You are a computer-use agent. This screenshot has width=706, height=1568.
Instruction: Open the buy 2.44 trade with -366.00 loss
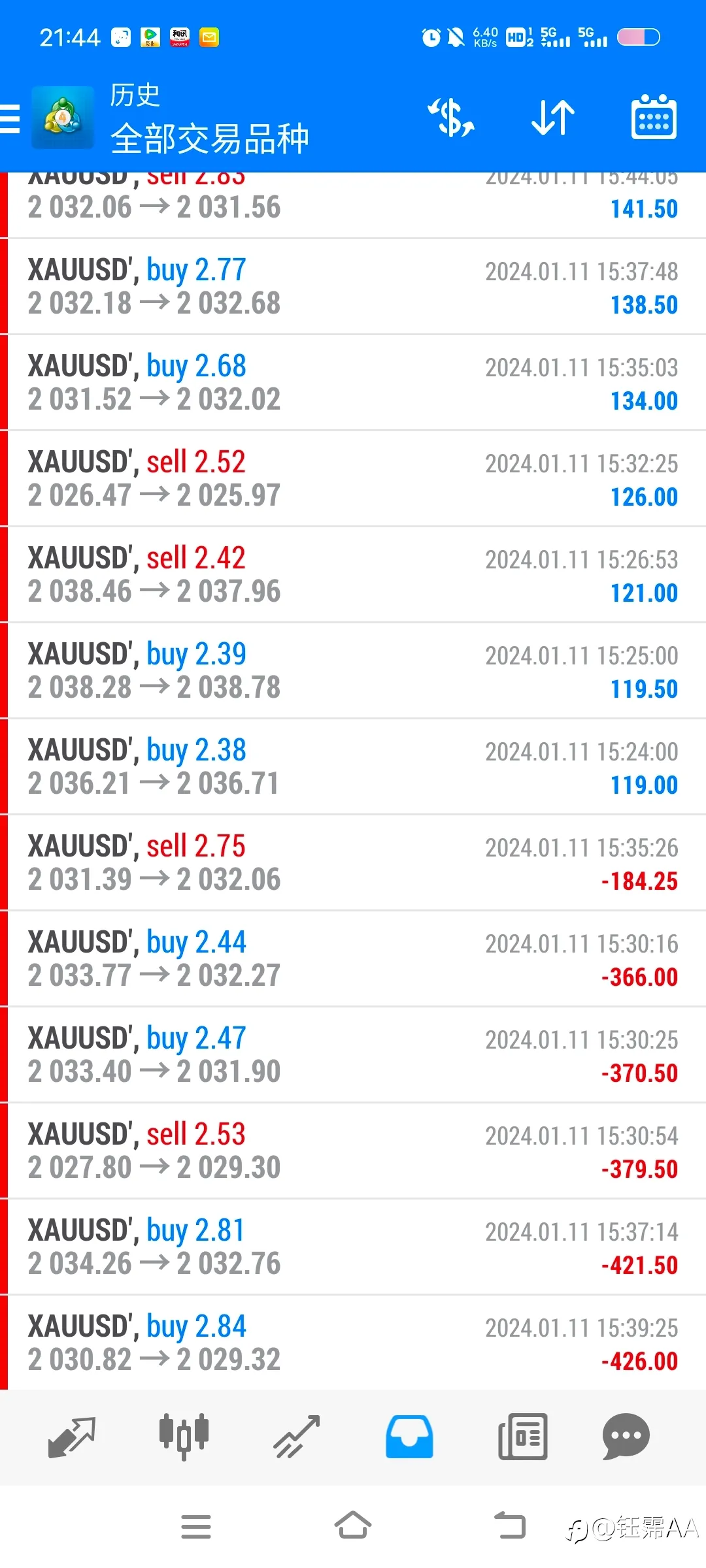[x=353, y=959]
